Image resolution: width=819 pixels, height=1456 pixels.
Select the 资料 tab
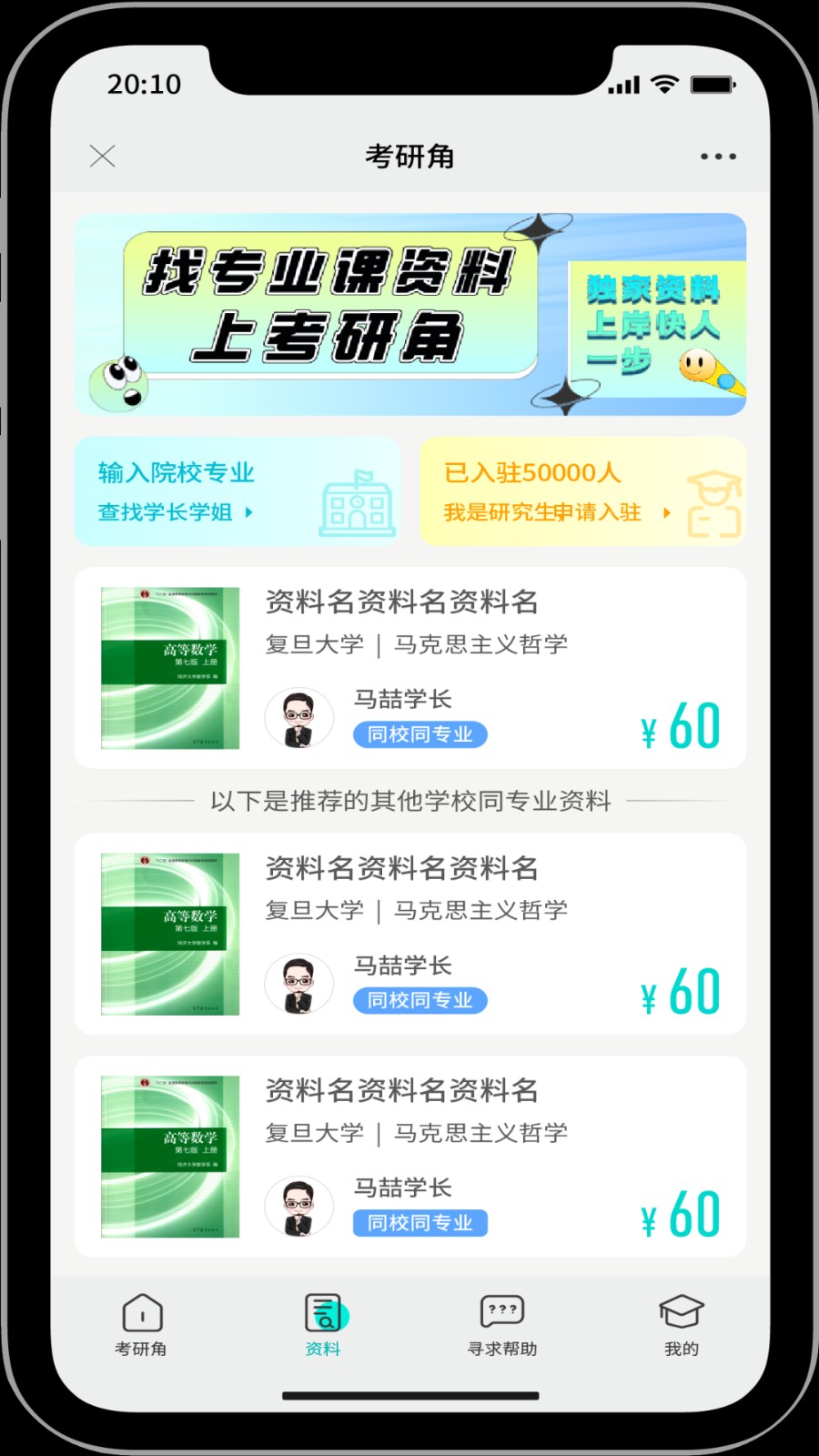click(x=323, y=1325)
